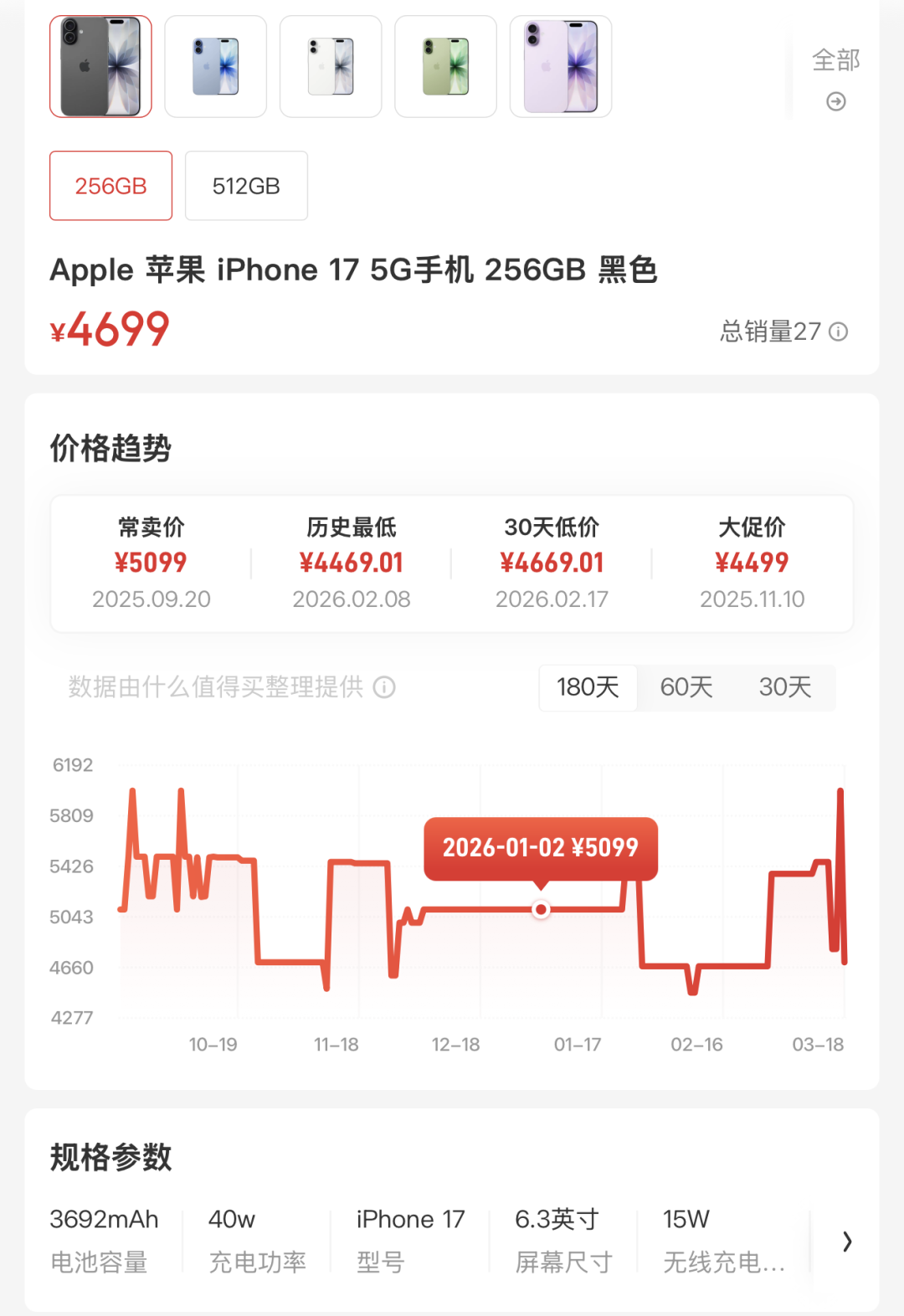904x1316 pixels.
Task: Select the blue iPhone color thumbnail
Action: pyautogui.click(x=215, y=66)
